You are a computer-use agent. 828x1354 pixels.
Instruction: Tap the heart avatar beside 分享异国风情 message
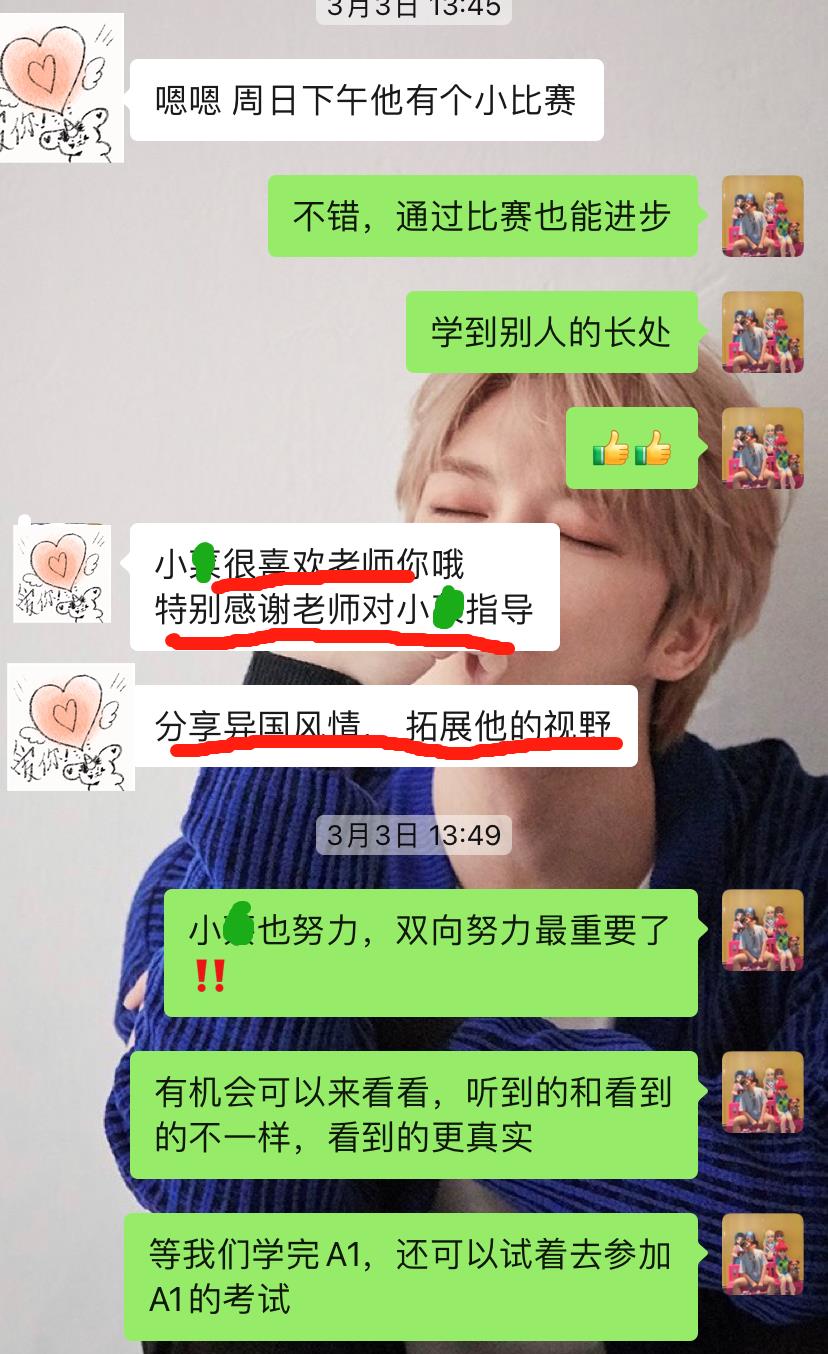click(71, 727)
